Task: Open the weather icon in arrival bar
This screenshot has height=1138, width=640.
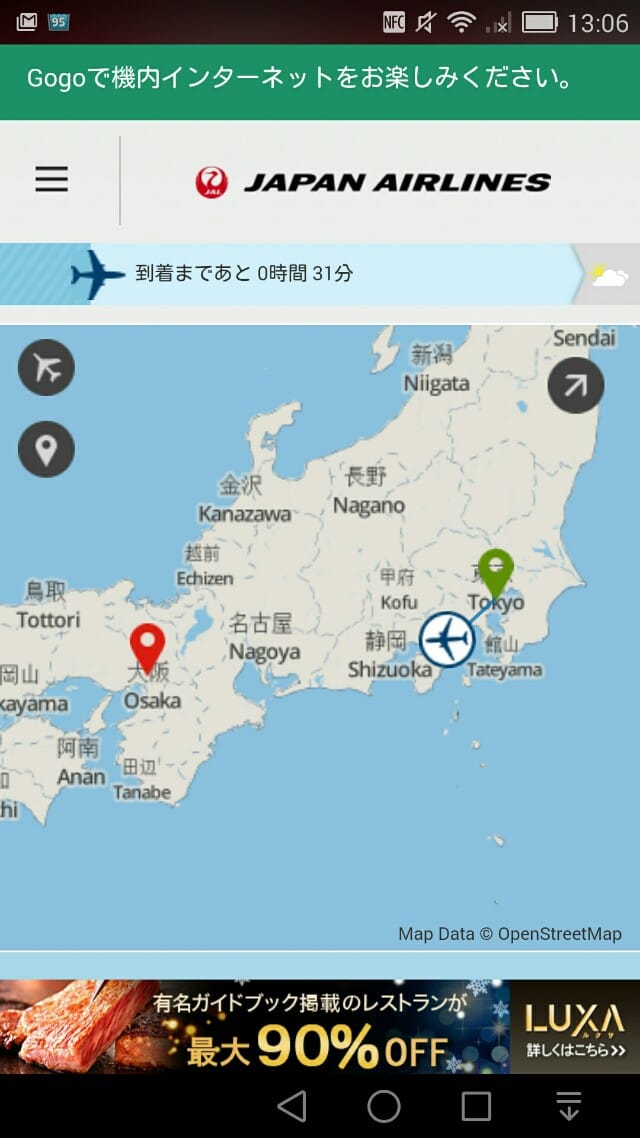Action: (609, 275)
